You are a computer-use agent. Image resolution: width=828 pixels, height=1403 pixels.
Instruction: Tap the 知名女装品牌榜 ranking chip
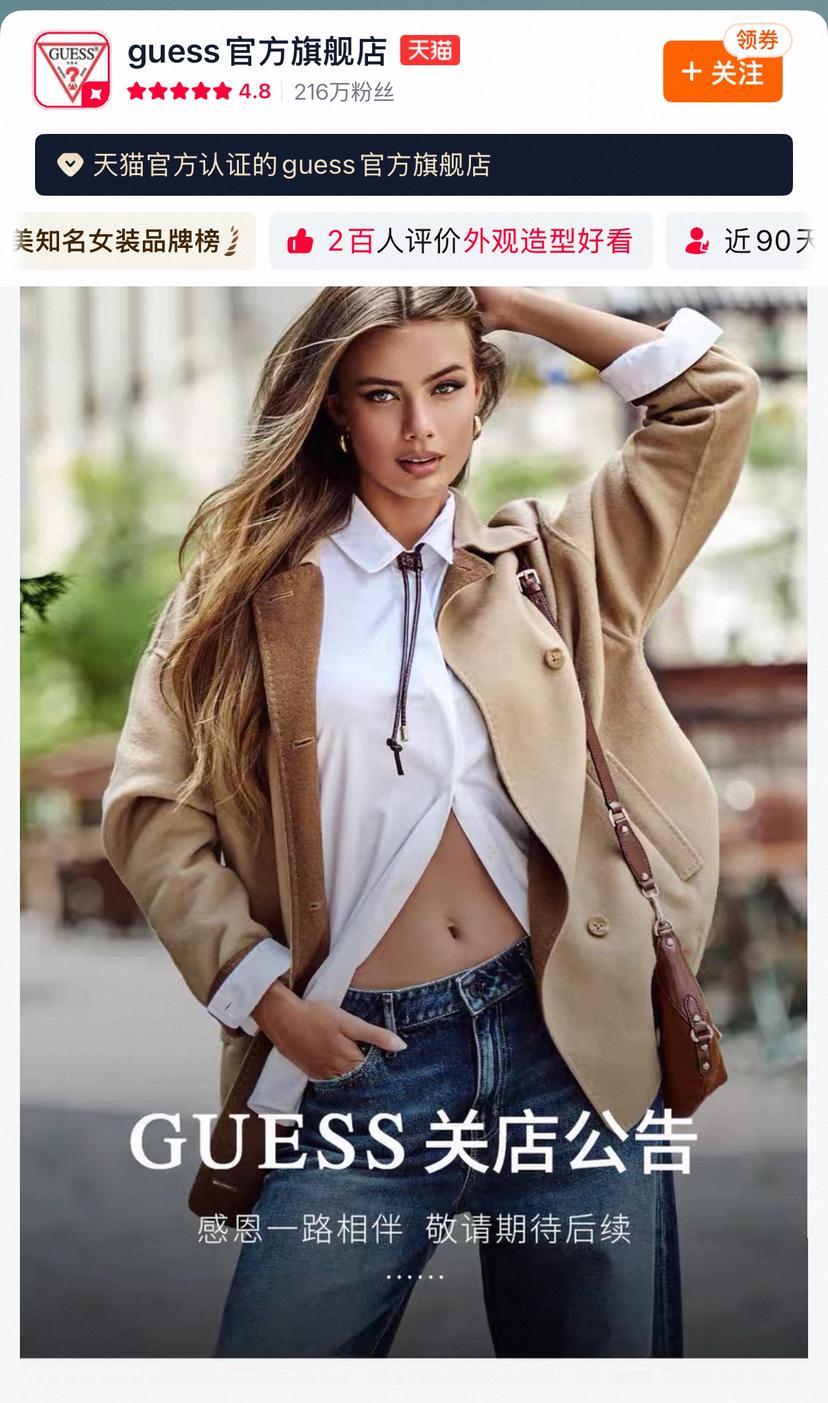(129, 241)
